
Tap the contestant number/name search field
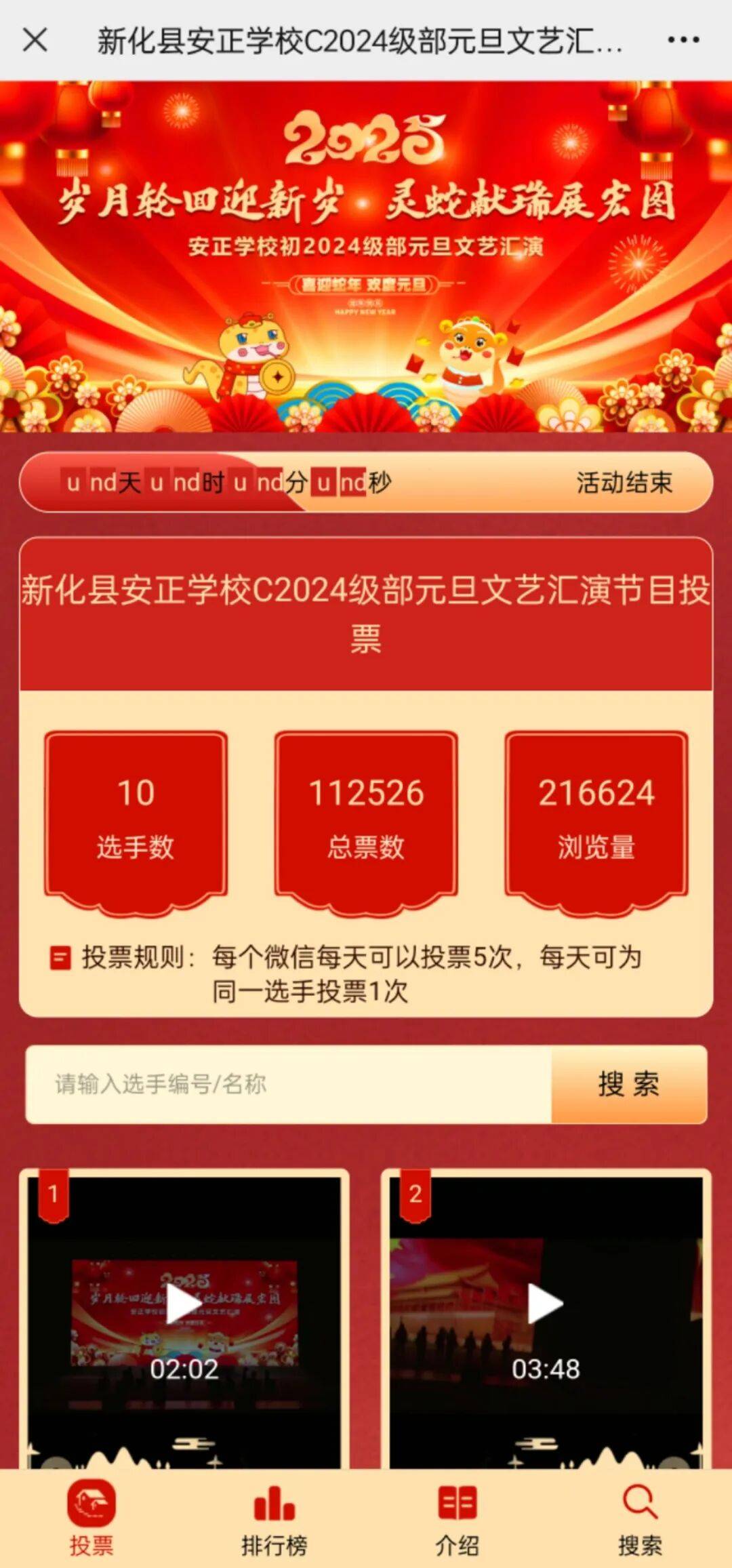point(288,1084)
